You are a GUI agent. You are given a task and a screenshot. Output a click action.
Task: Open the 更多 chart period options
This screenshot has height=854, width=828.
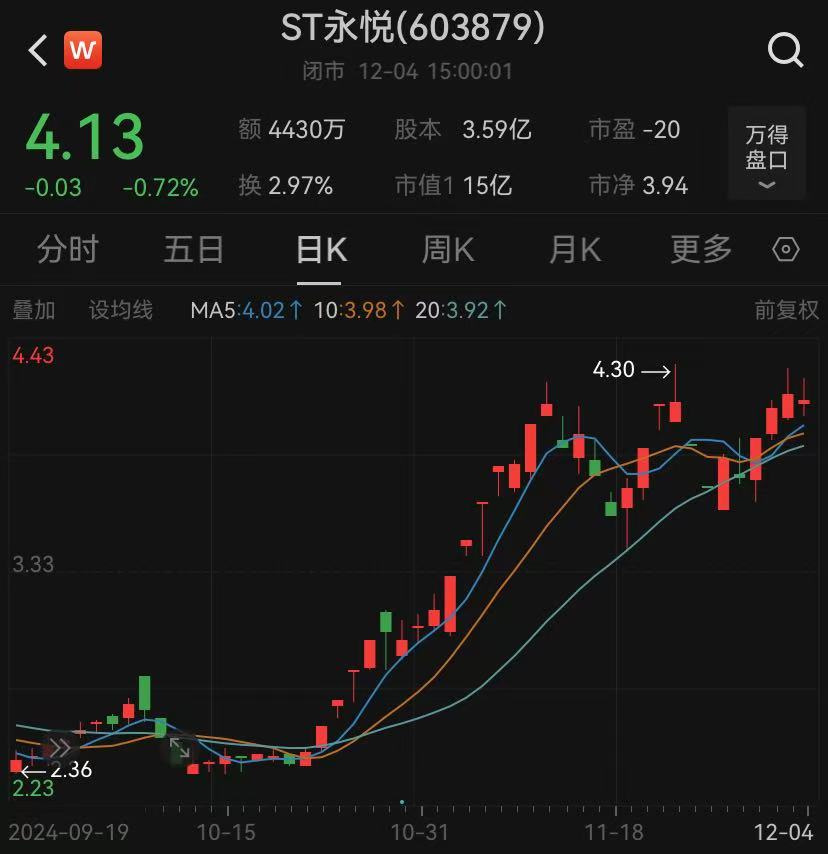tap(701, 249)
